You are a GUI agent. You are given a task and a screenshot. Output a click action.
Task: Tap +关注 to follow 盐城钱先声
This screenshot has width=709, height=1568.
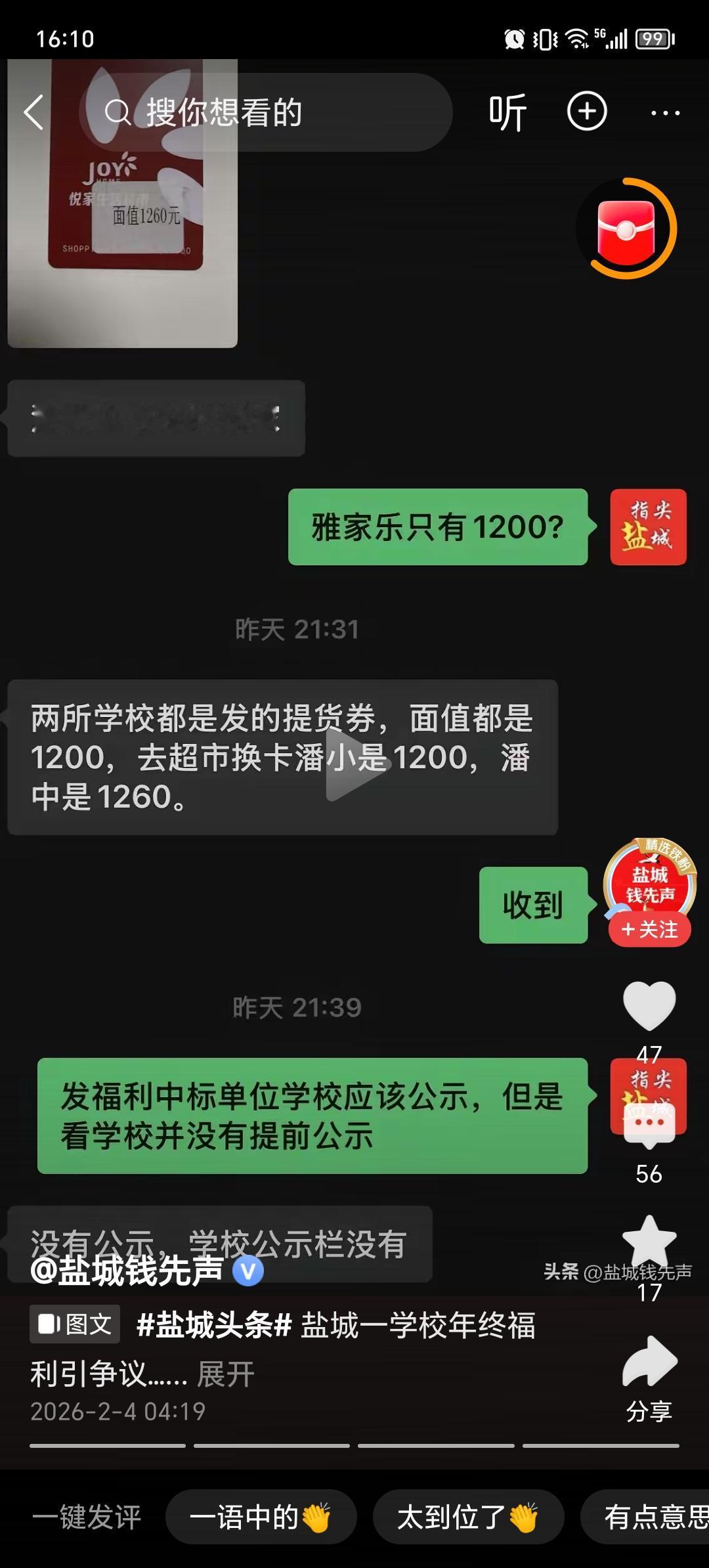pos(649,928)
